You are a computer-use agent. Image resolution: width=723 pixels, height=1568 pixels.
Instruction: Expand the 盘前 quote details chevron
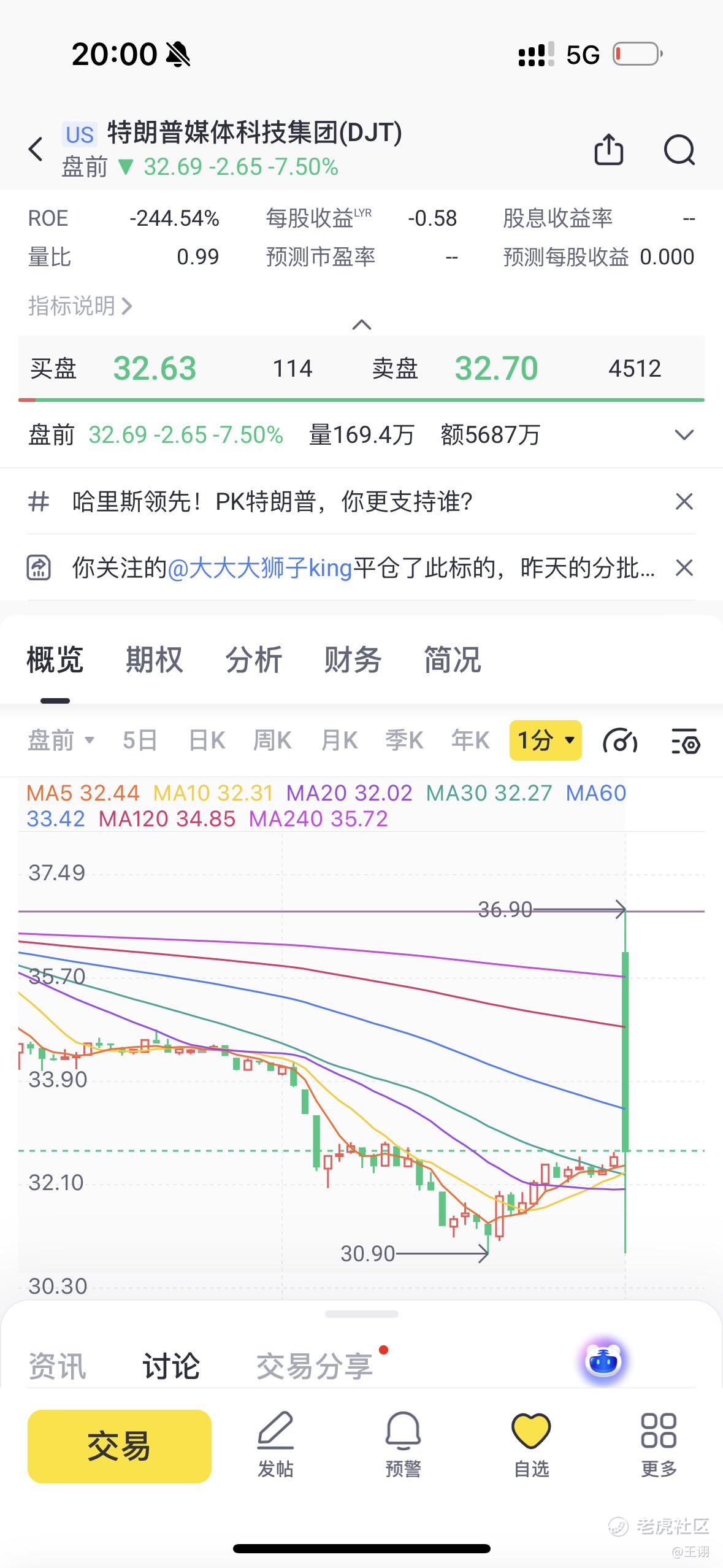[x=684, y=435]
